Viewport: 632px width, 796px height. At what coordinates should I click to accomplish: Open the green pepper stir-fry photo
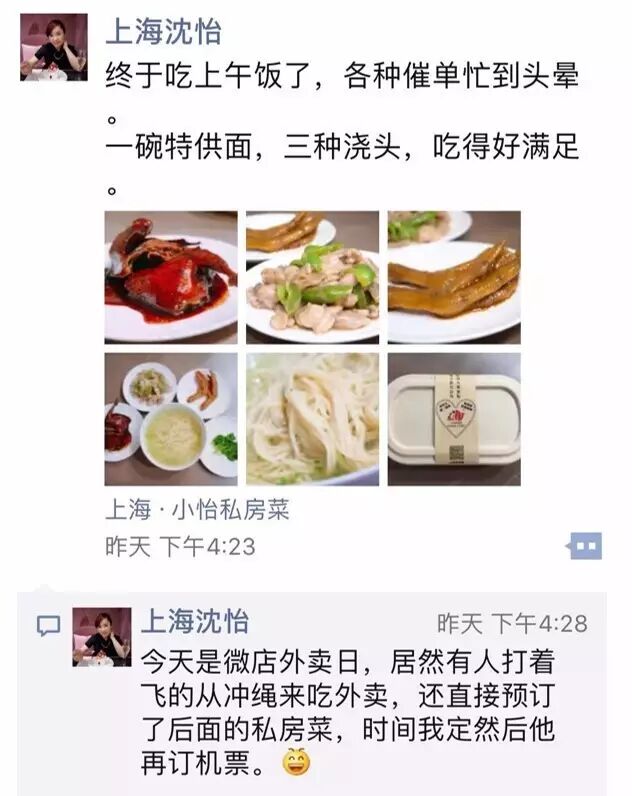(x=312, y=277)
